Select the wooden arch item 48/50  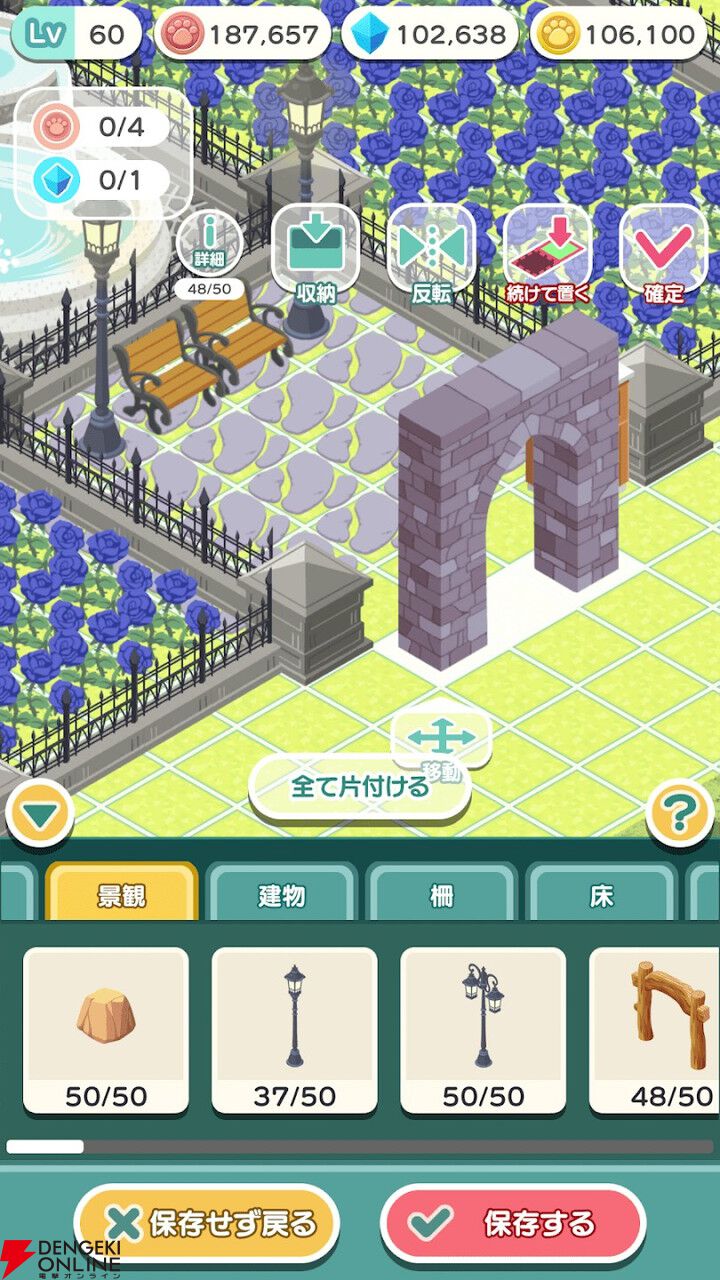(x=655, y=1030)
